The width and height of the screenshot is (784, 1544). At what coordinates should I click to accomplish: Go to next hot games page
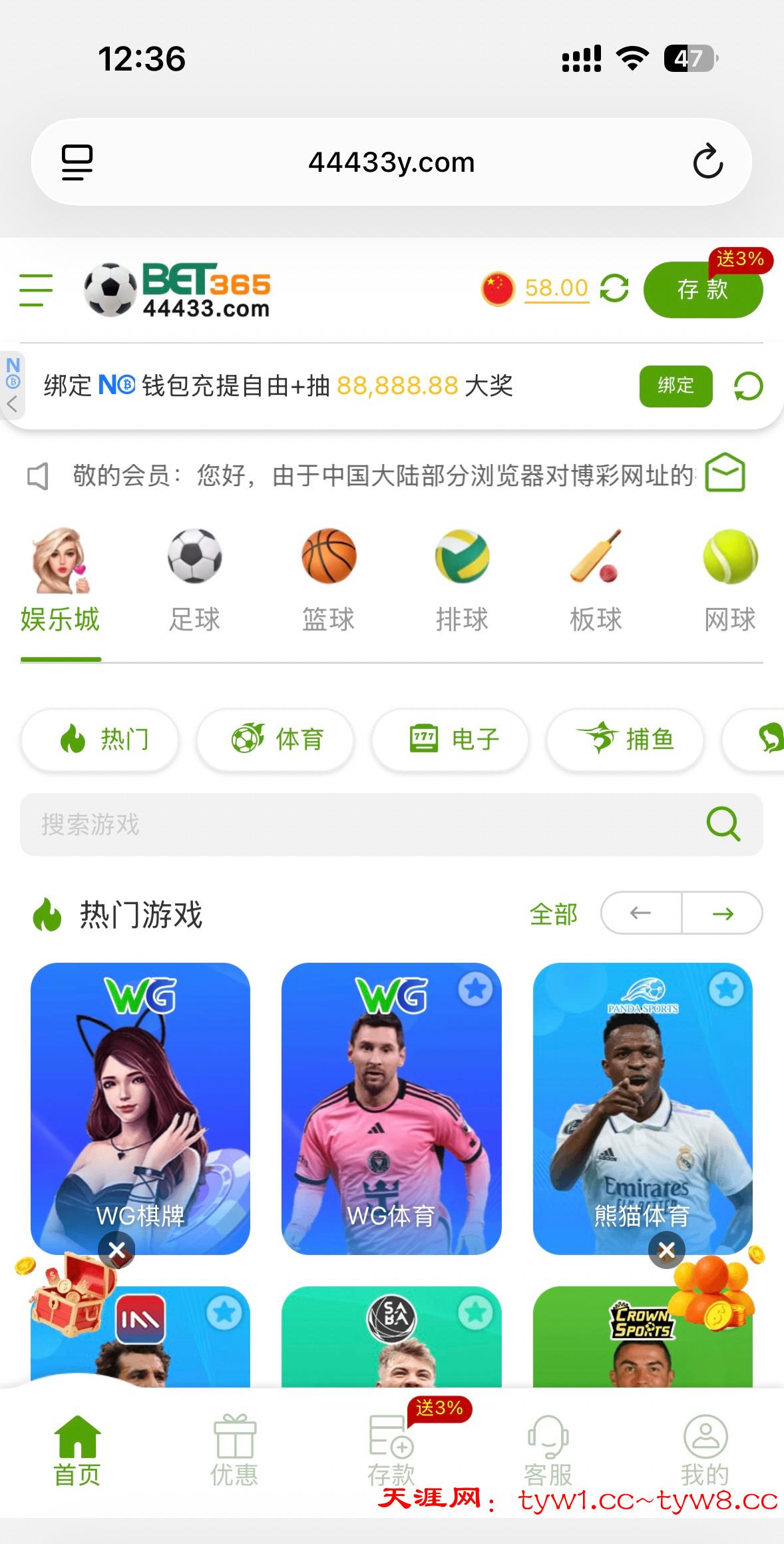722,913
